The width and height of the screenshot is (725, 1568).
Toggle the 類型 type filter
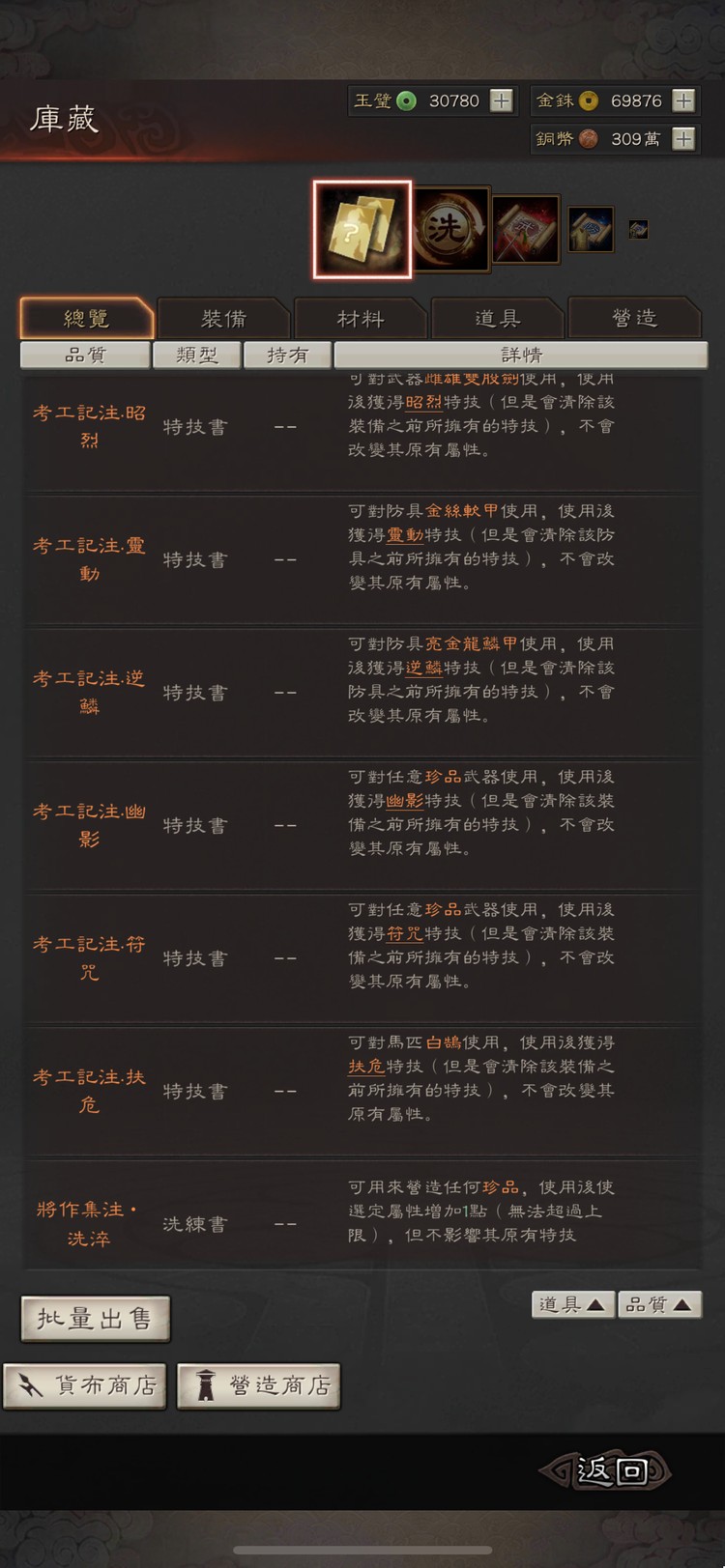[x=197, y=355]
